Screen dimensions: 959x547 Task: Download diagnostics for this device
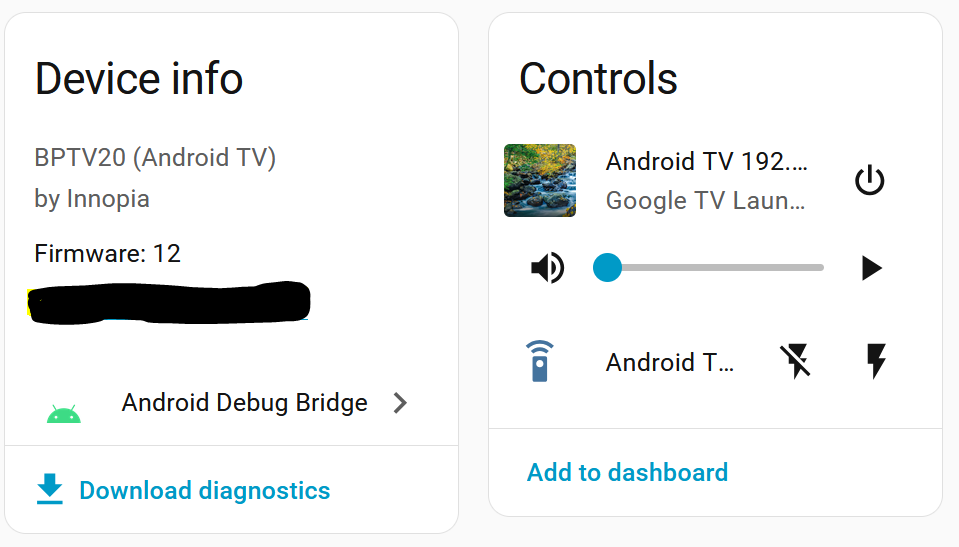(x=204, y=491)
